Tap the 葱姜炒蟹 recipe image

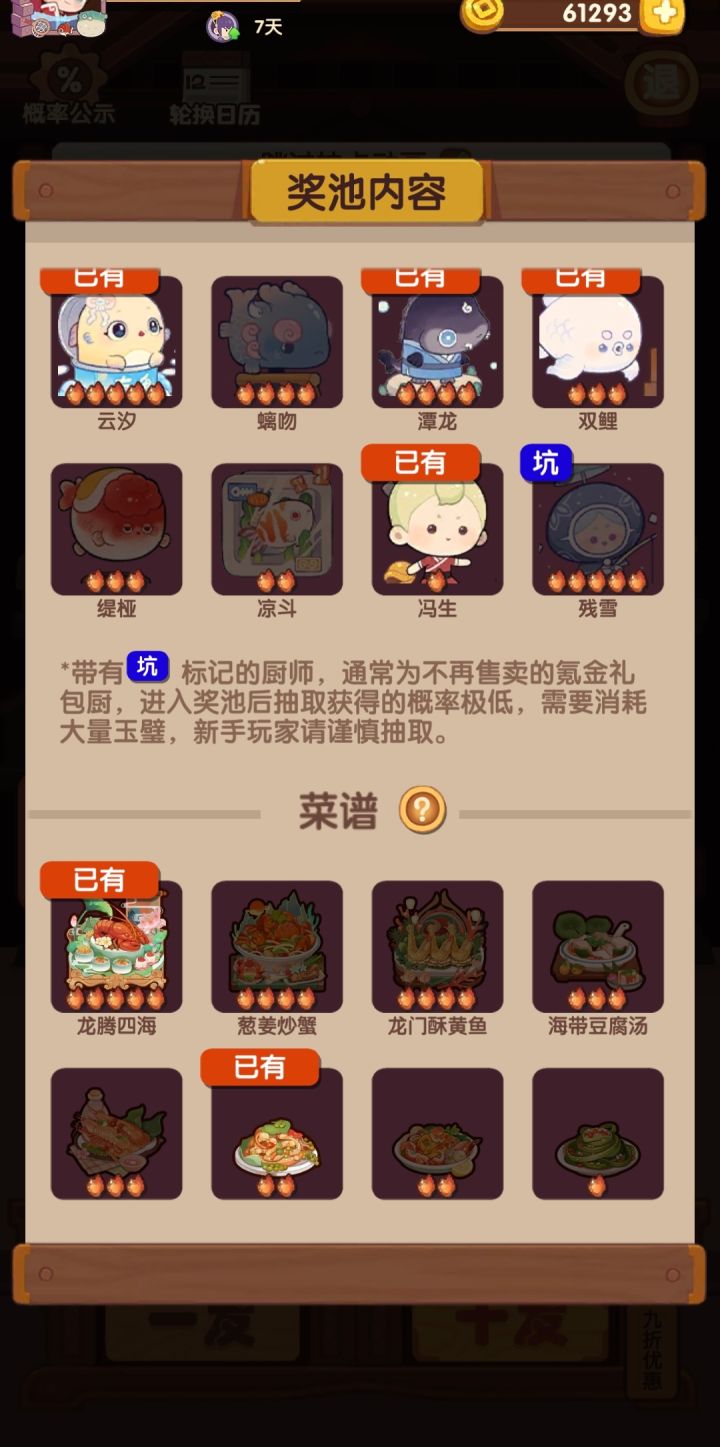(277, 945)
